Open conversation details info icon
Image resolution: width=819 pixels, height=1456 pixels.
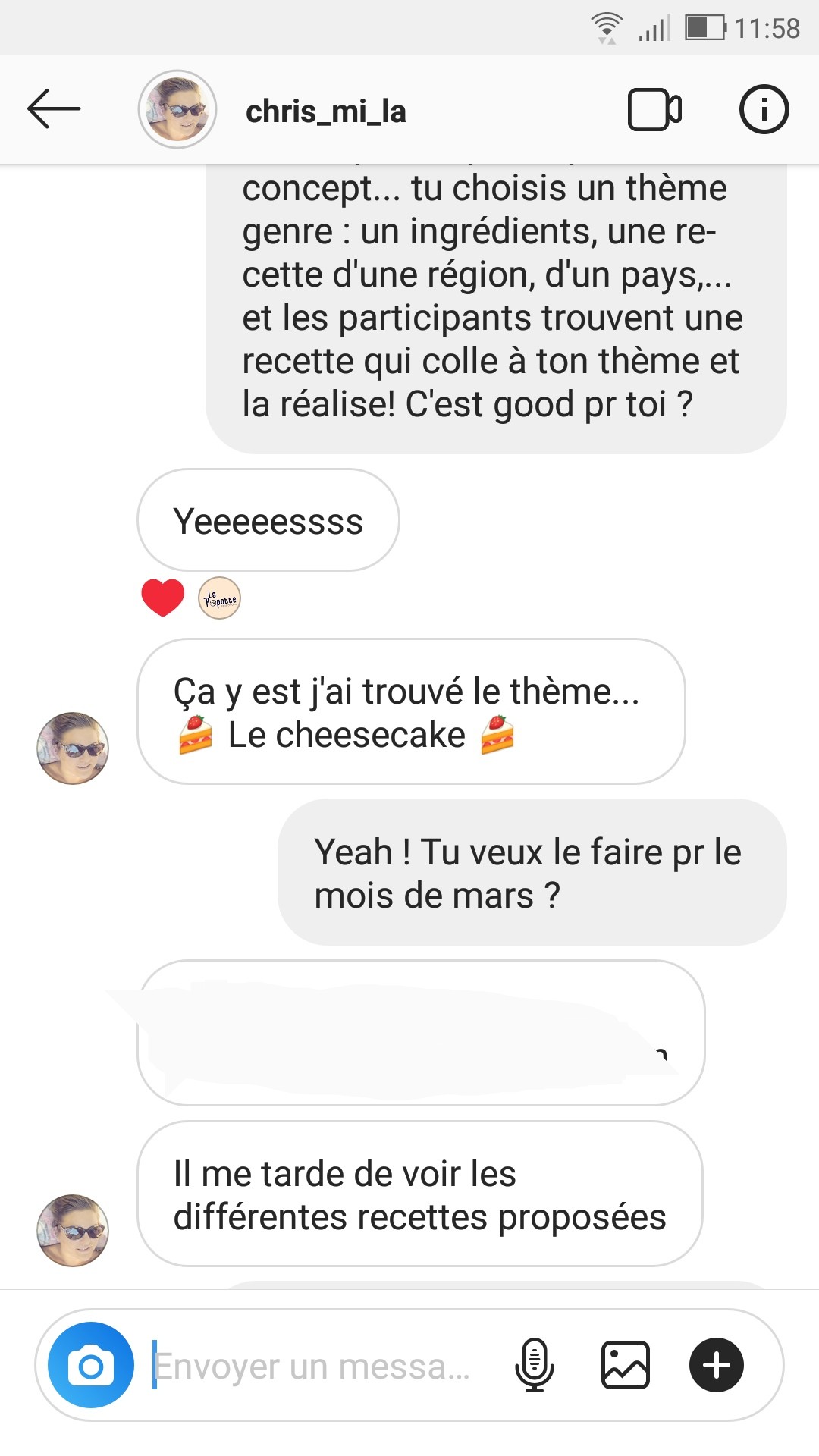point(764,109)
